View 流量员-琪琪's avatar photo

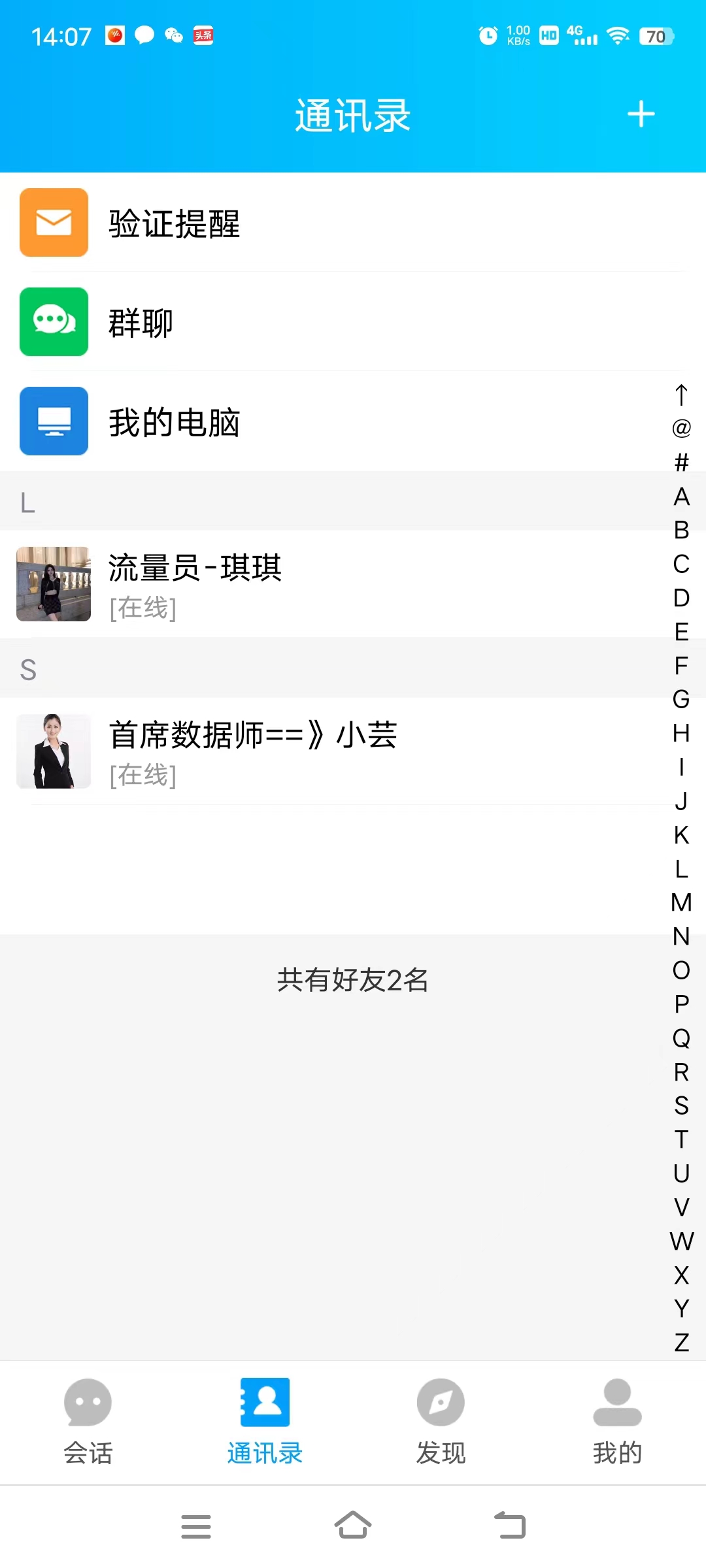click(53, 585)
